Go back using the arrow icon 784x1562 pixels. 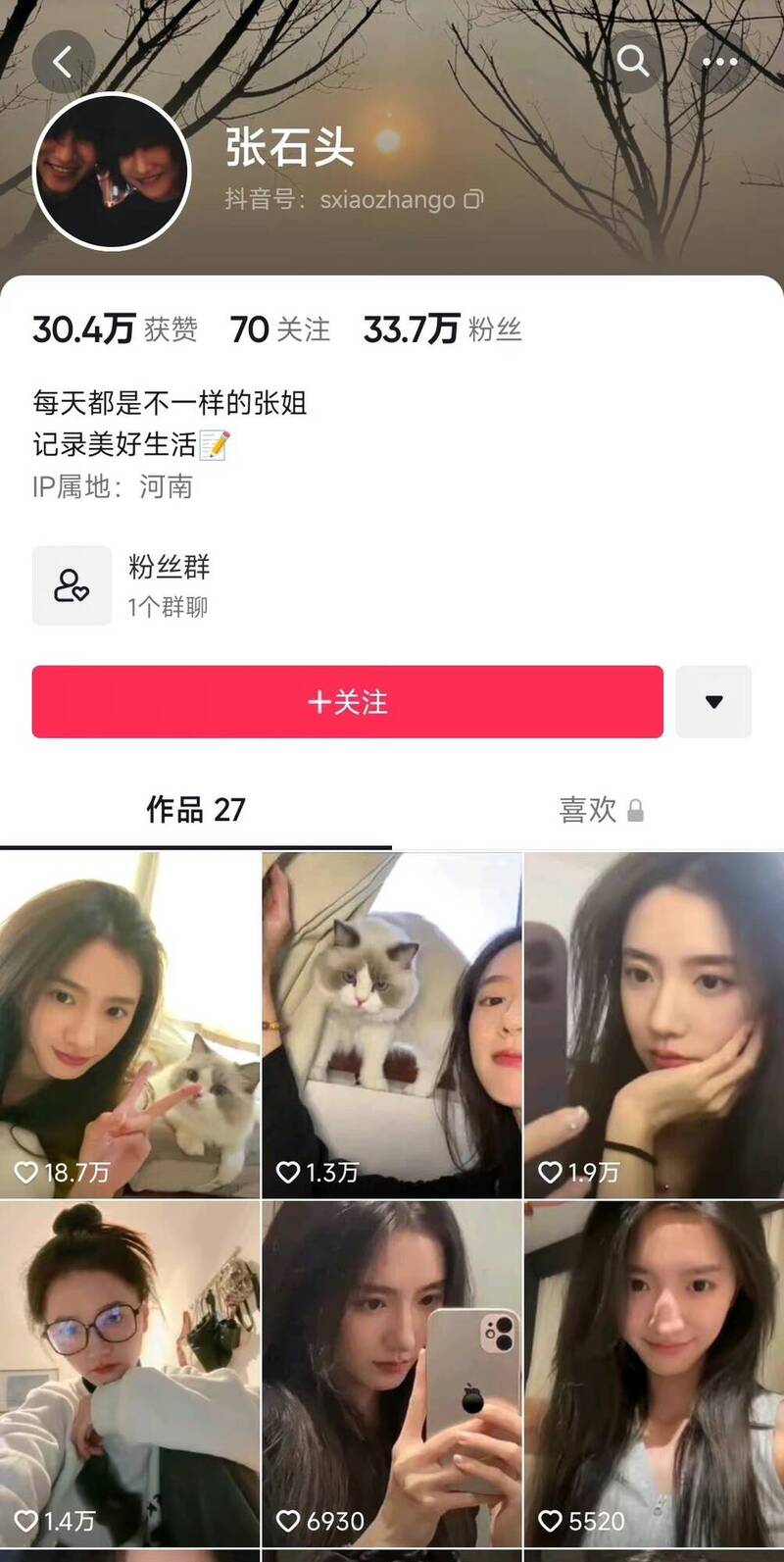pos(63,63)
